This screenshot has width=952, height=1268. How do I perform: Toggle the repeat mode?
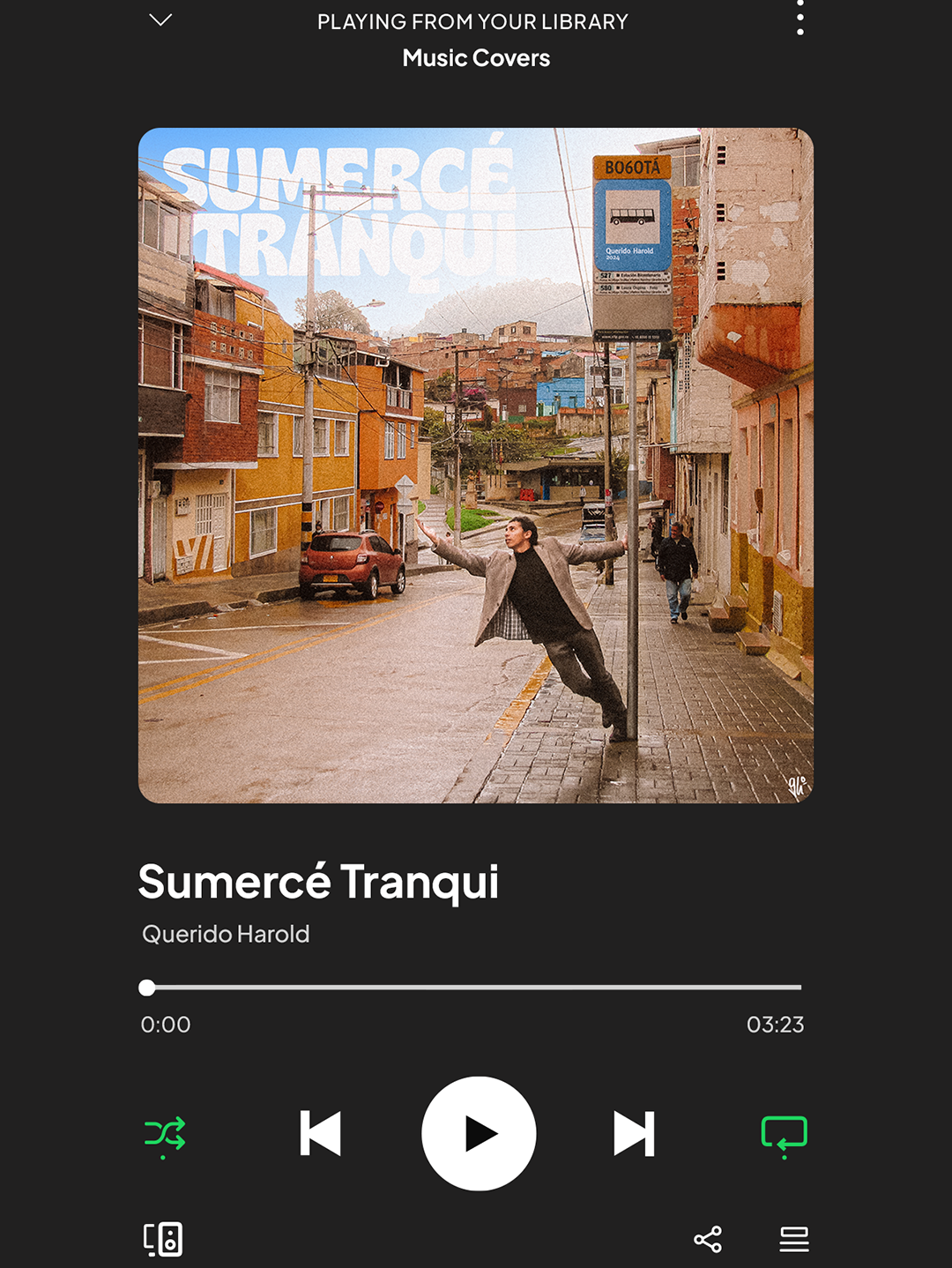pos(784,1134)
